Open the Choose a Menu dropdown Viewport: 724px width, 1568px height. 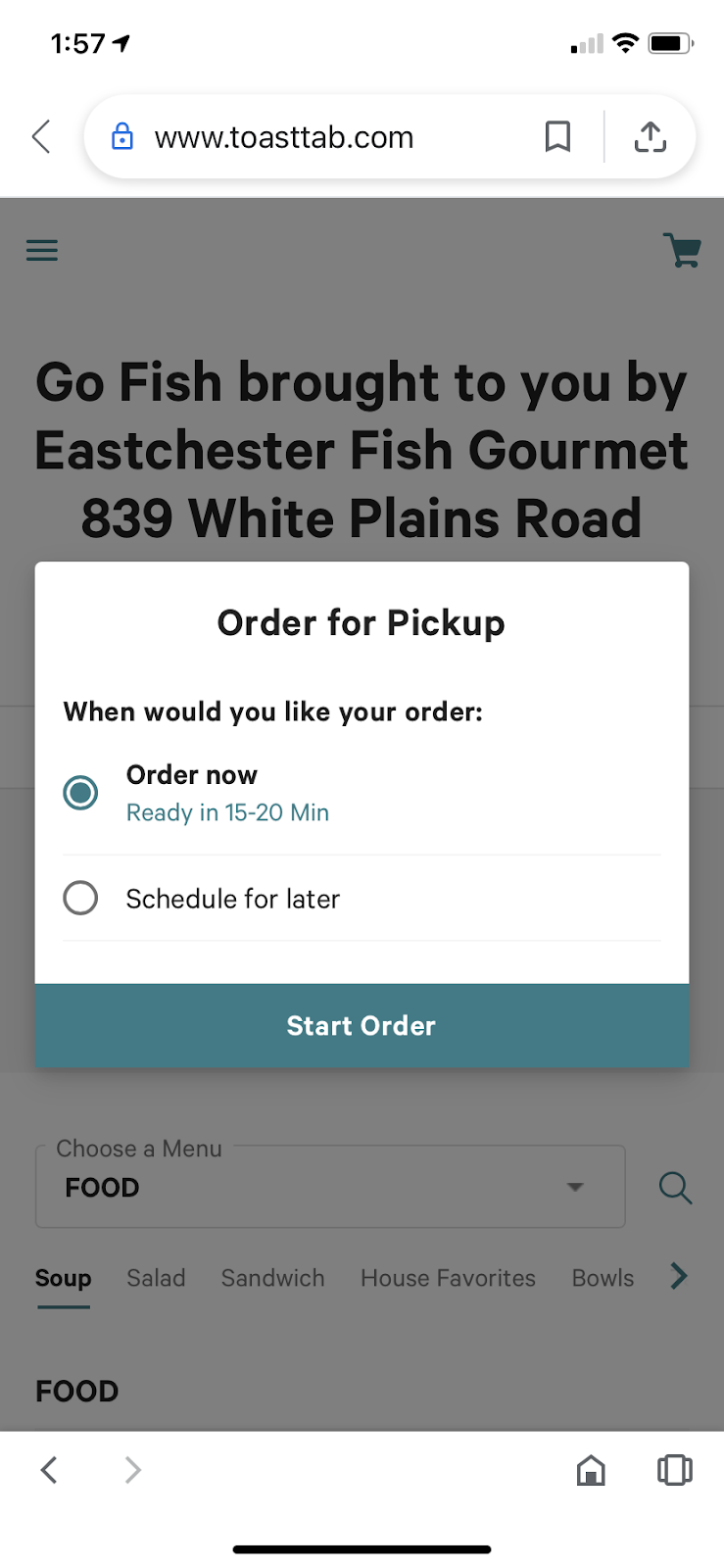(x=330, y=1186)
